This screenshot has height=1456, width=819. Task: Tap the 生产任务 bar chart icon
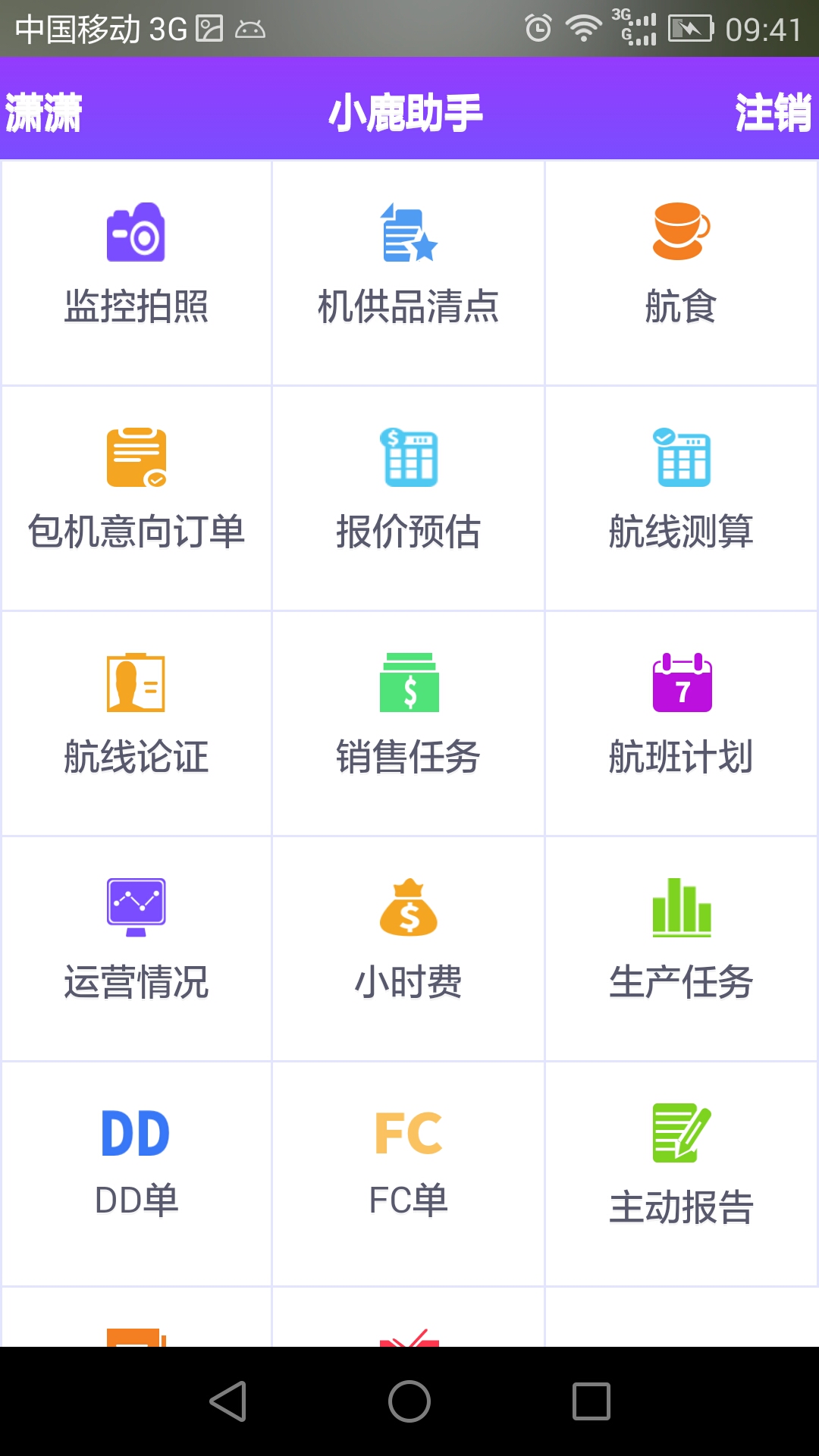[x=681, y=940]
